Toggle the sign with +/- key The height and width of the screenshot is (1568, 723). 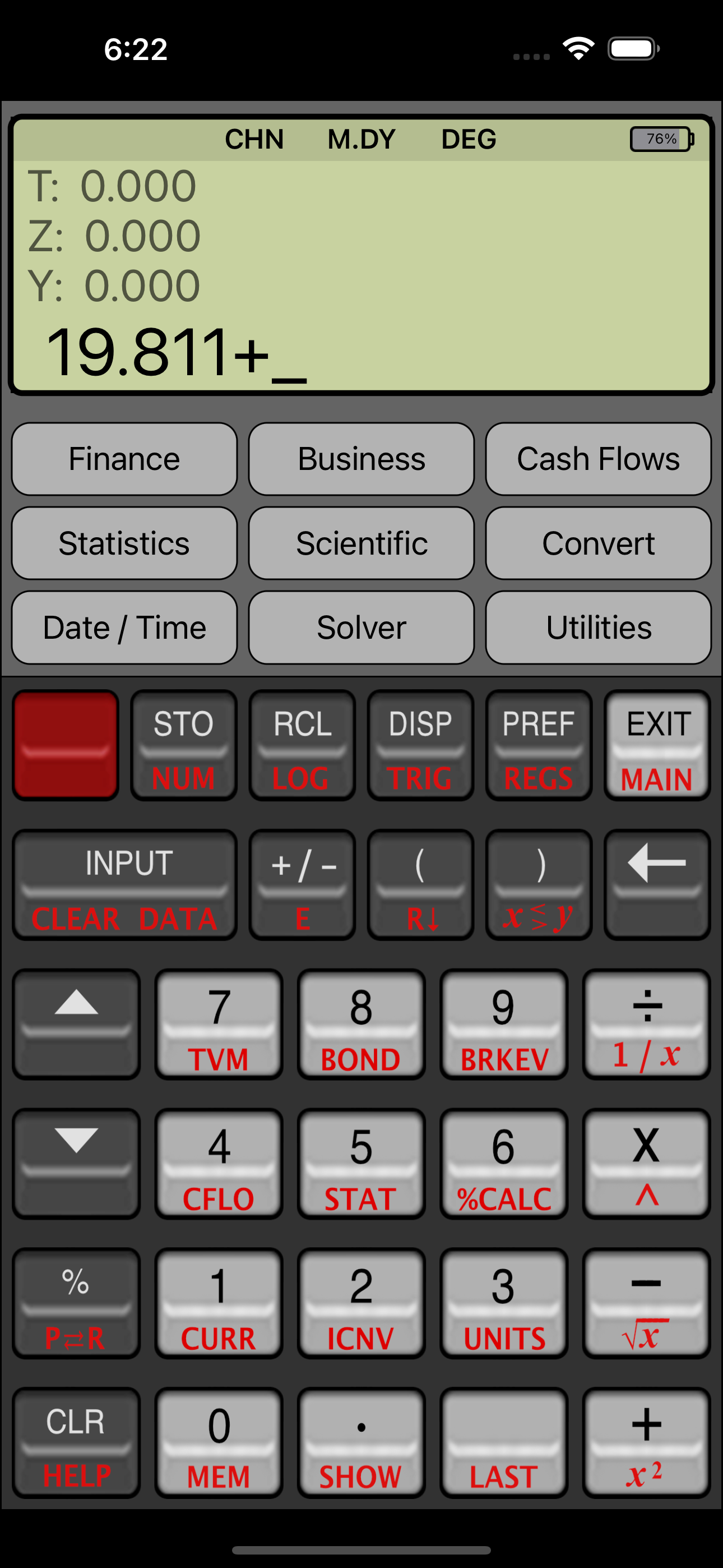point(303,884)
